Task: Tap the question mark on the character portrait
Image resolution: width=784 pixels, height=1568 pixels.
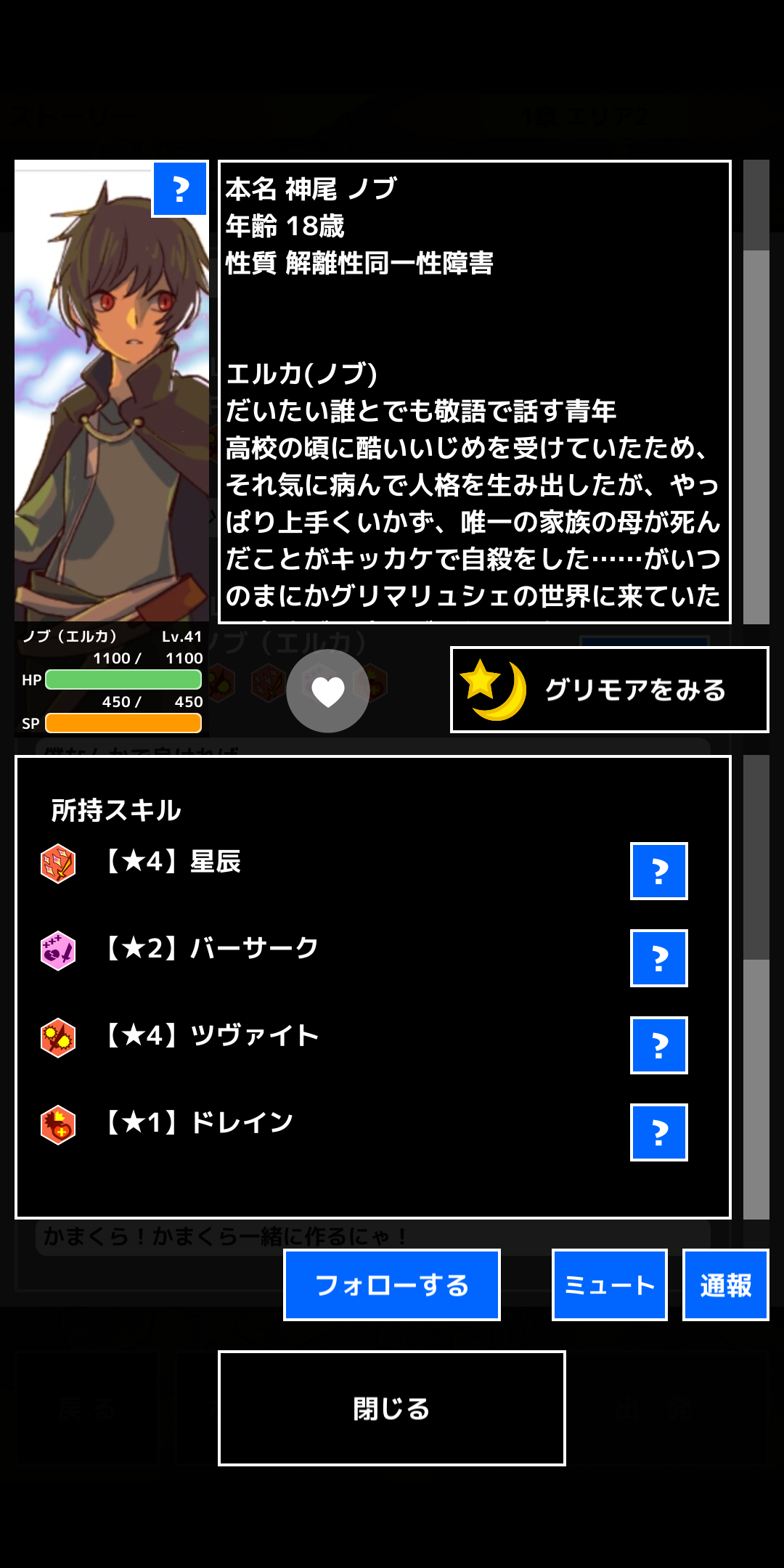Action: 180,189
